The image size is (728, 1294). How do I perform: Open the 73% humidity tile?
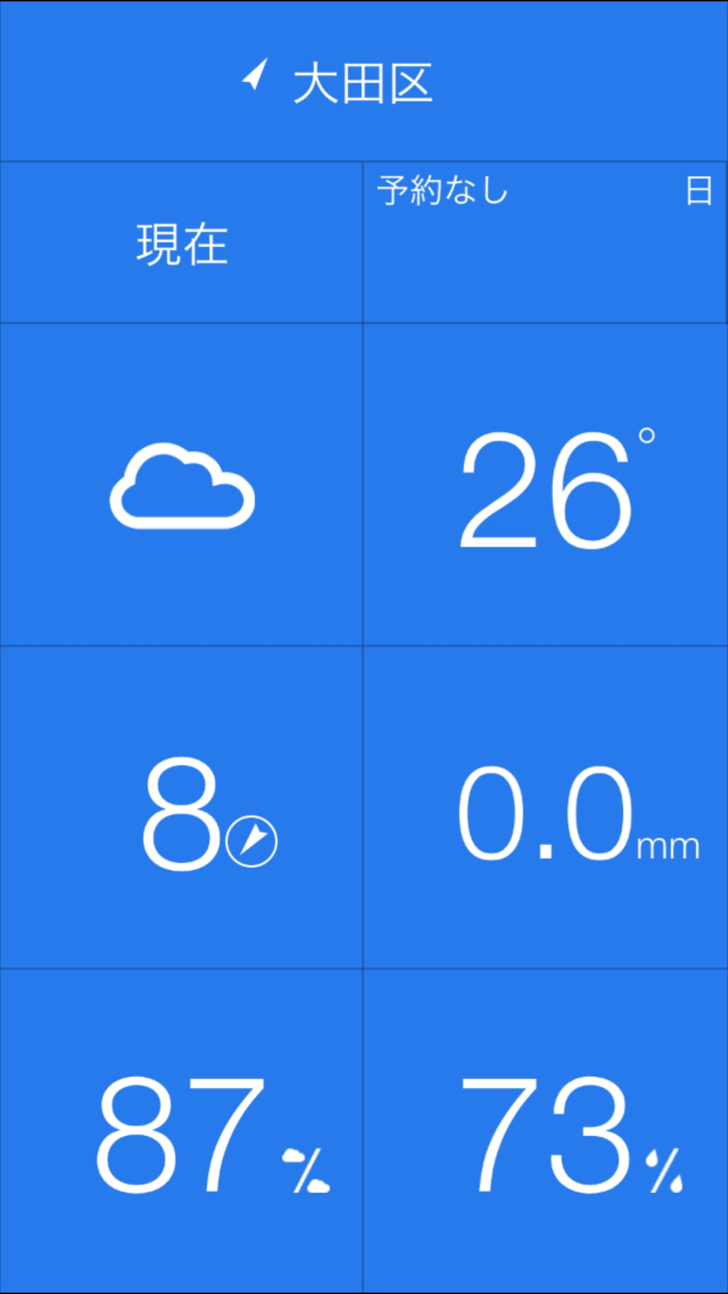click(x=545, y=1131)
